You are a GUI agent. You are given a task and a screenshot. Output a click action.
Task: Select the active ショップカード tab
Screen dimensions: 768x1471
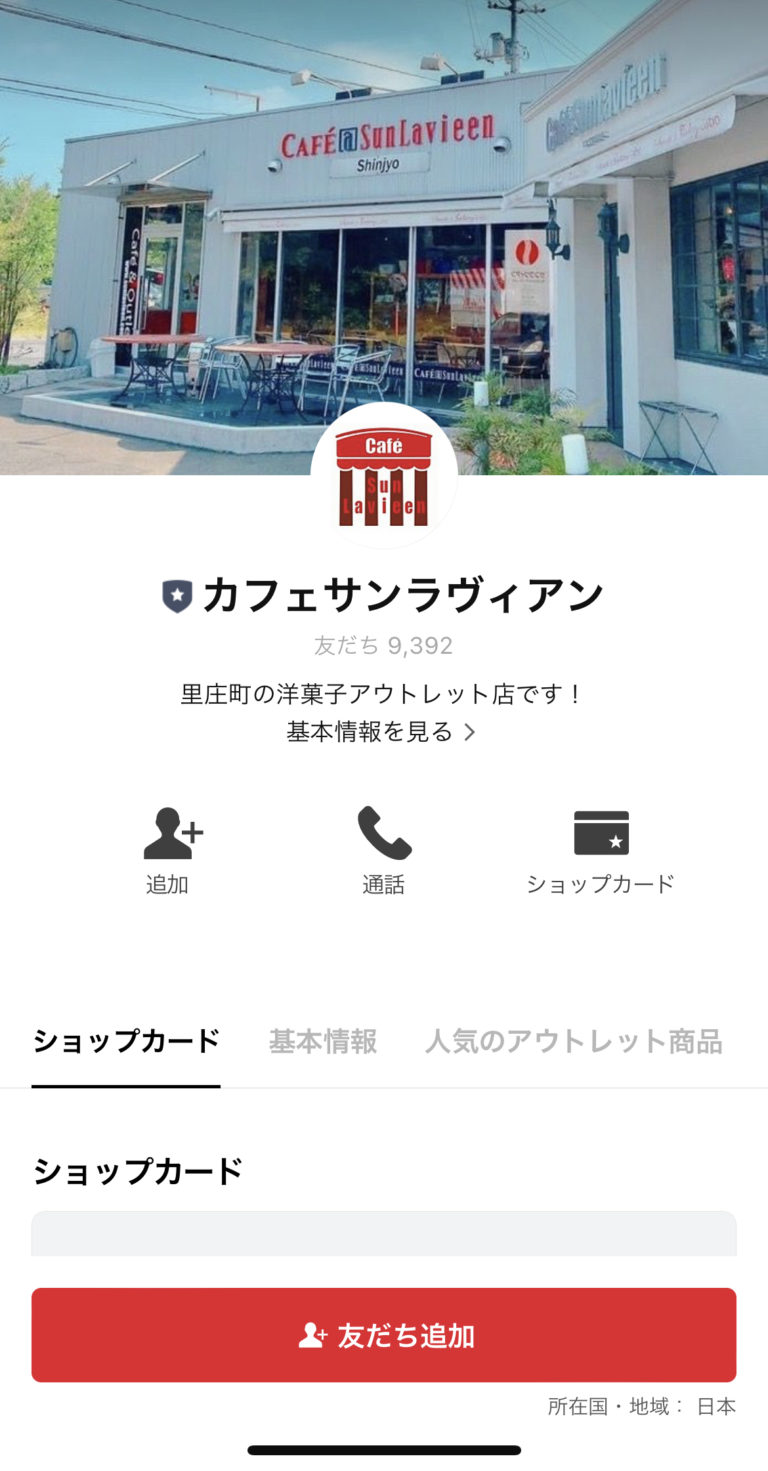pos(125,1042)
